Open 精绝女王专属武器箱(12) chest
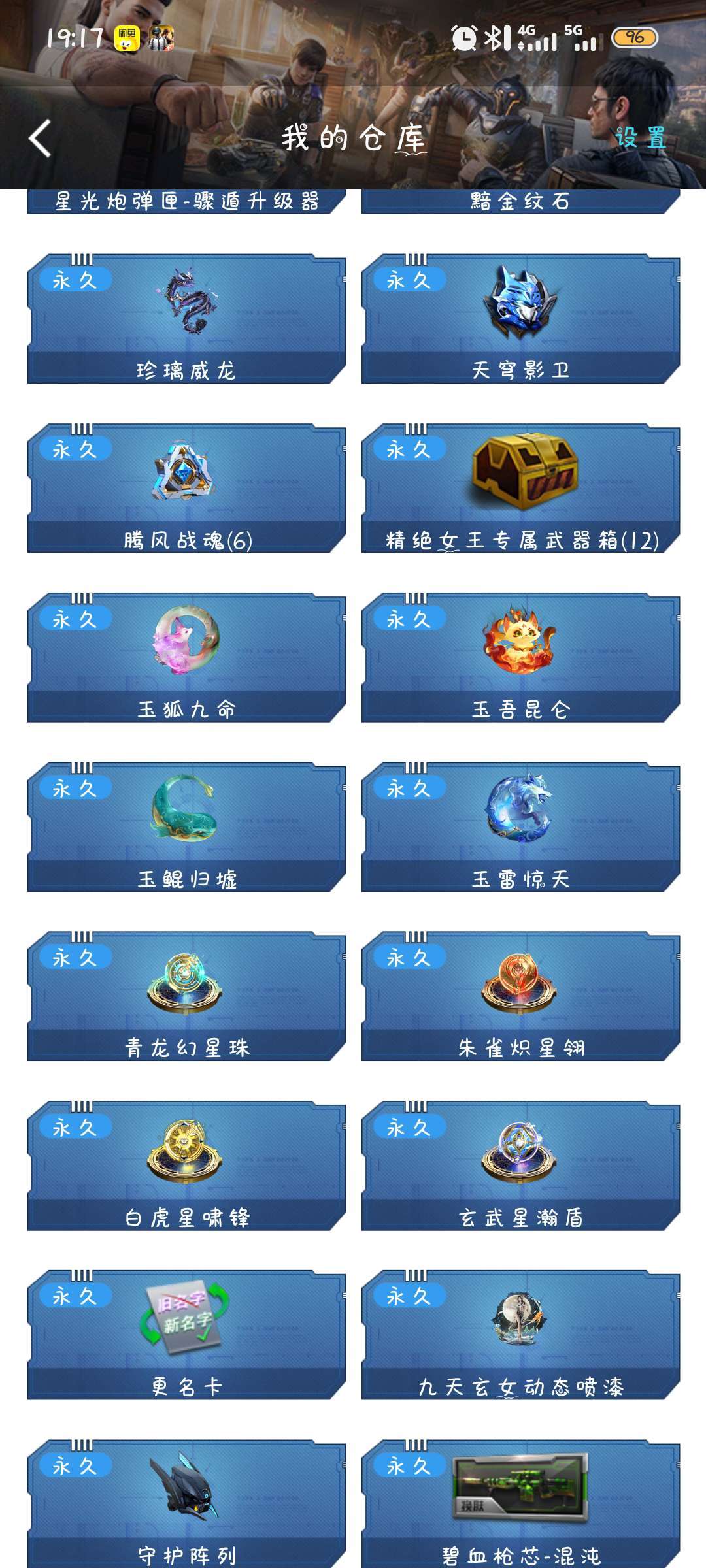This screenshot has width=706, height=1568. click(x=520, y=488)
